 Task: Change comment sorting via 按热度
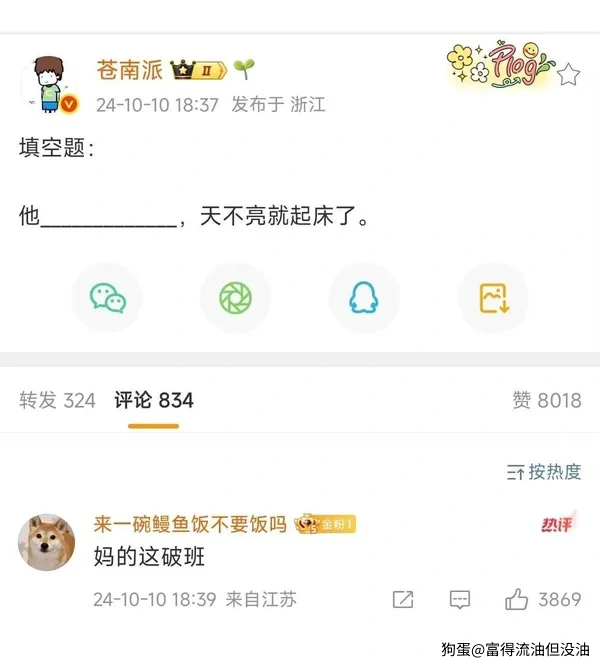(x=544, y=472)
